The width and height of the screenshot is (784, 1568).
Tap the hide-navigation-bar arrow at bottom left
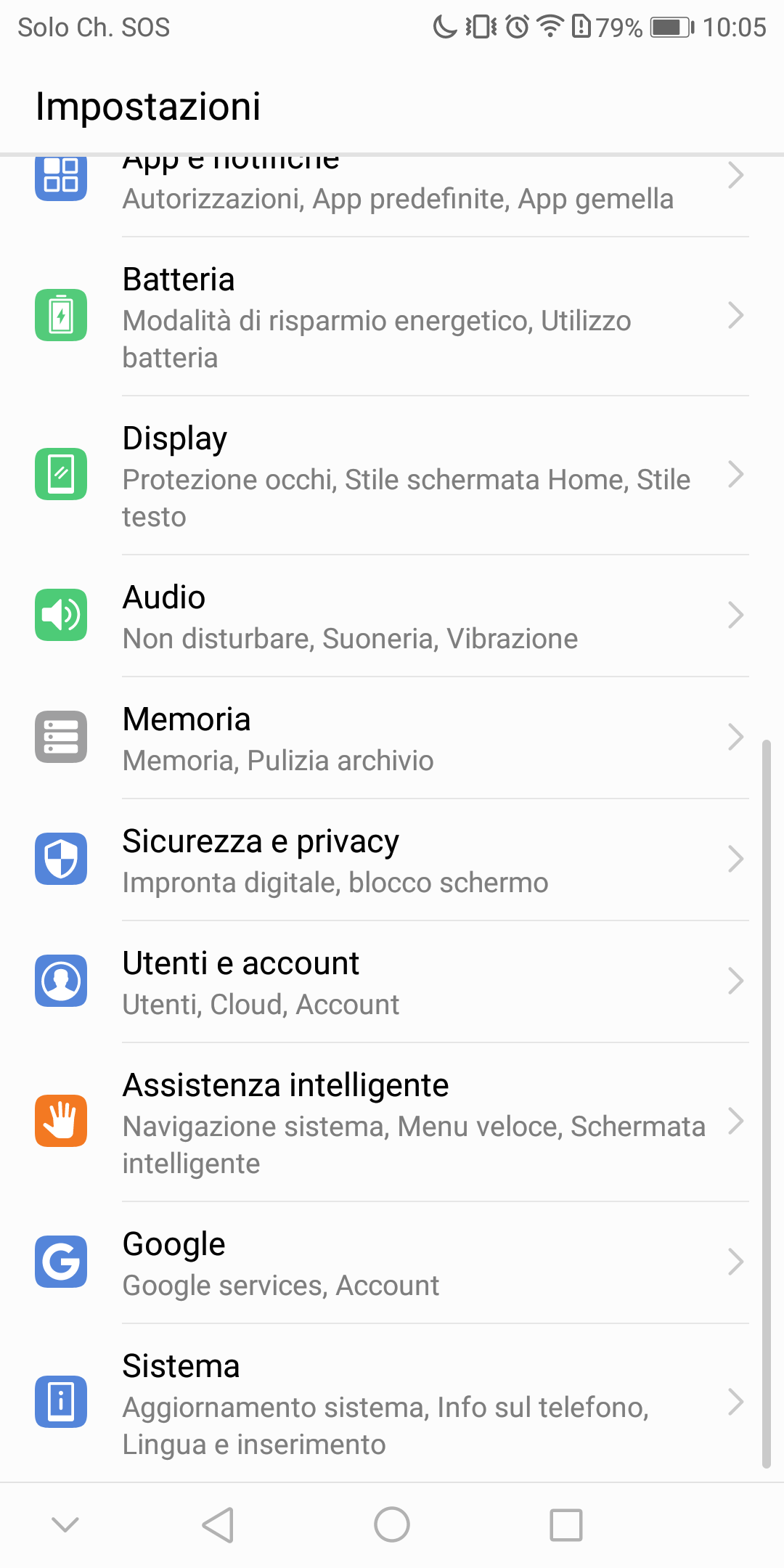coord(65,1524)
